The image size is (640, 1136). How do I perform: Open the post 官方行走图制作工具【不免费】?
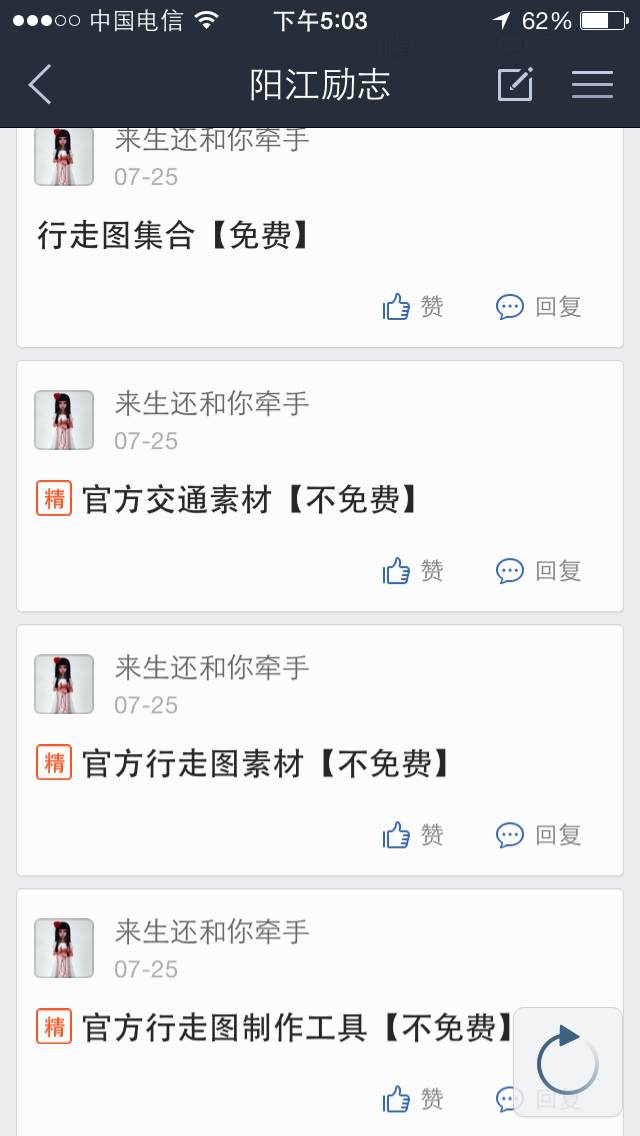[x=299, y=1027]
